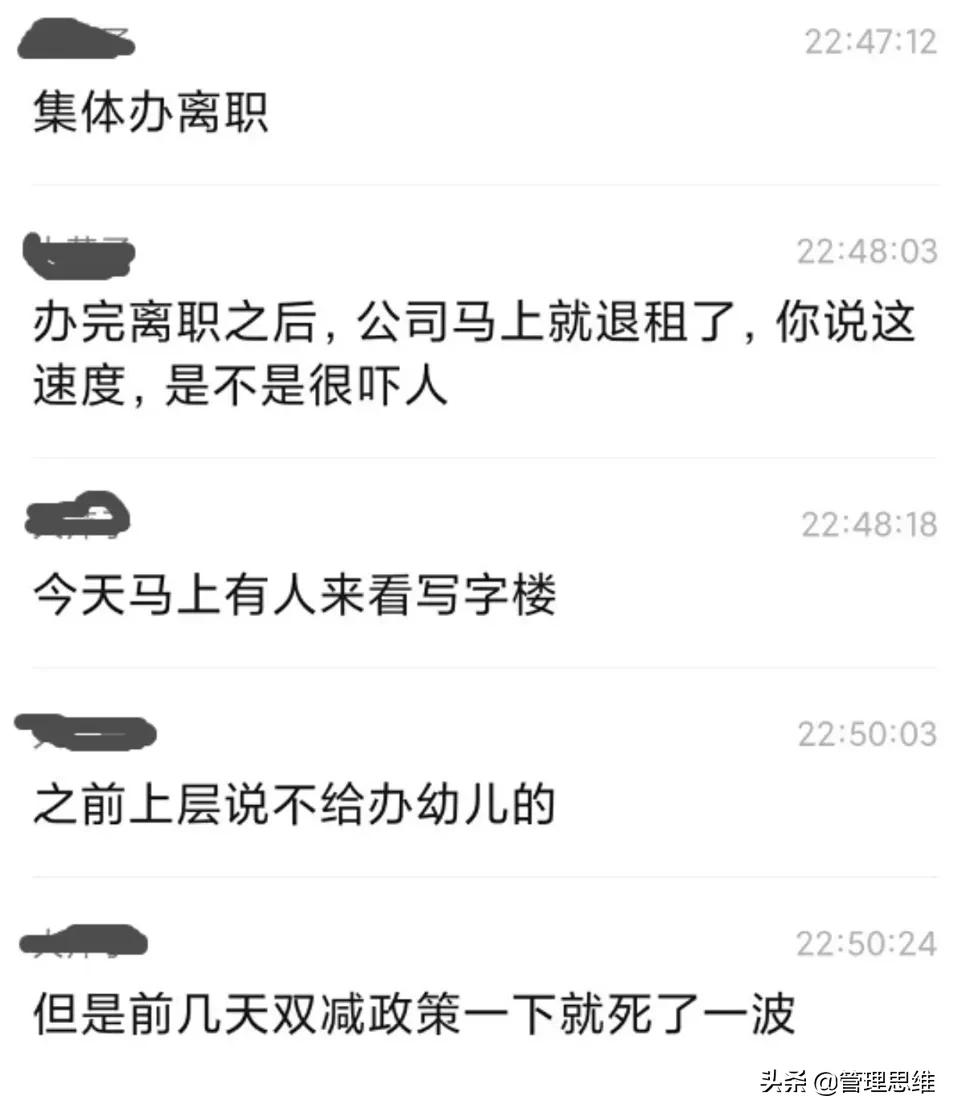Image resolution: width=957 pixels, height=1116 pixels.
Task: Click the avatar beside 今天马上有人来看写字楼
Action: point(75,515)
